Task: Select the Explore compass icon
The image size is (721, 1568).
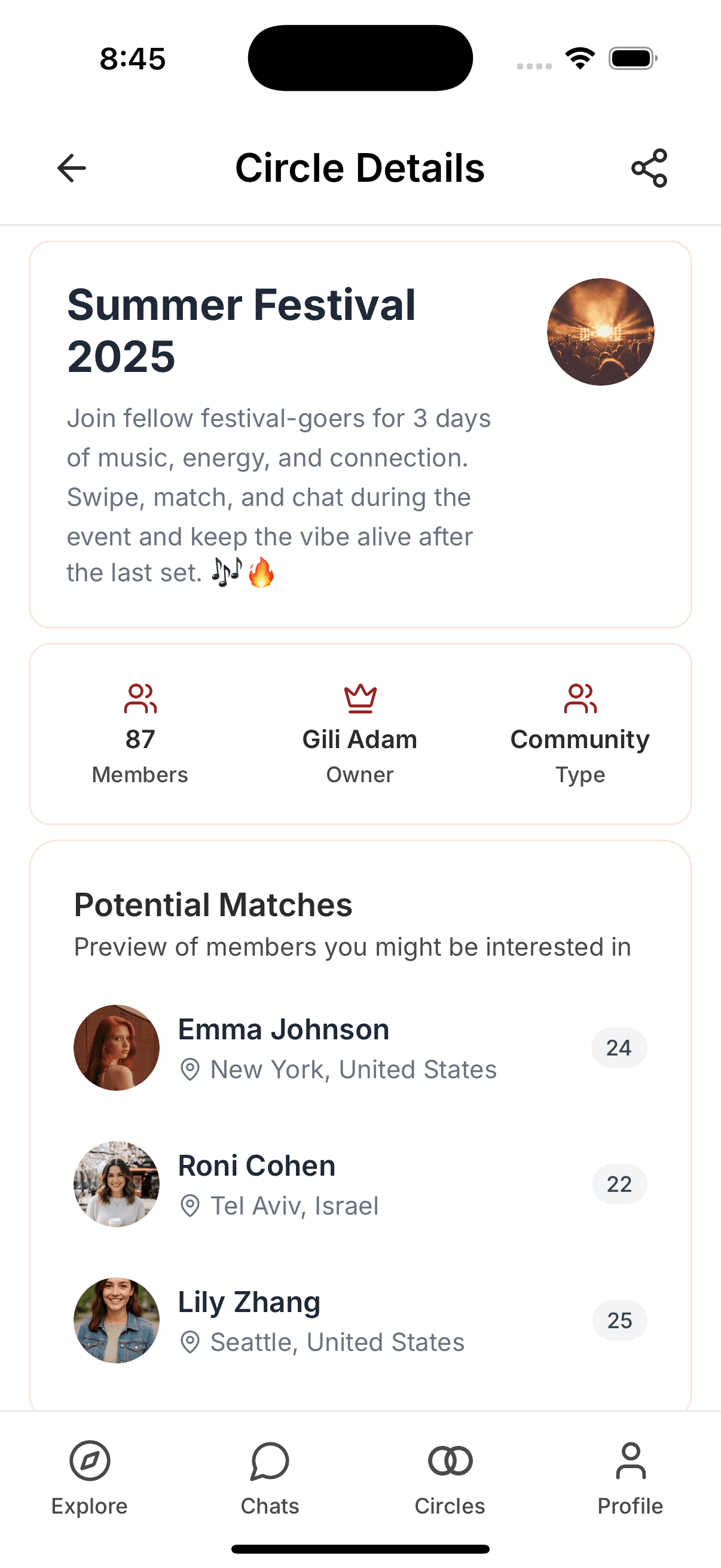Action: [x=90, y=1460]
